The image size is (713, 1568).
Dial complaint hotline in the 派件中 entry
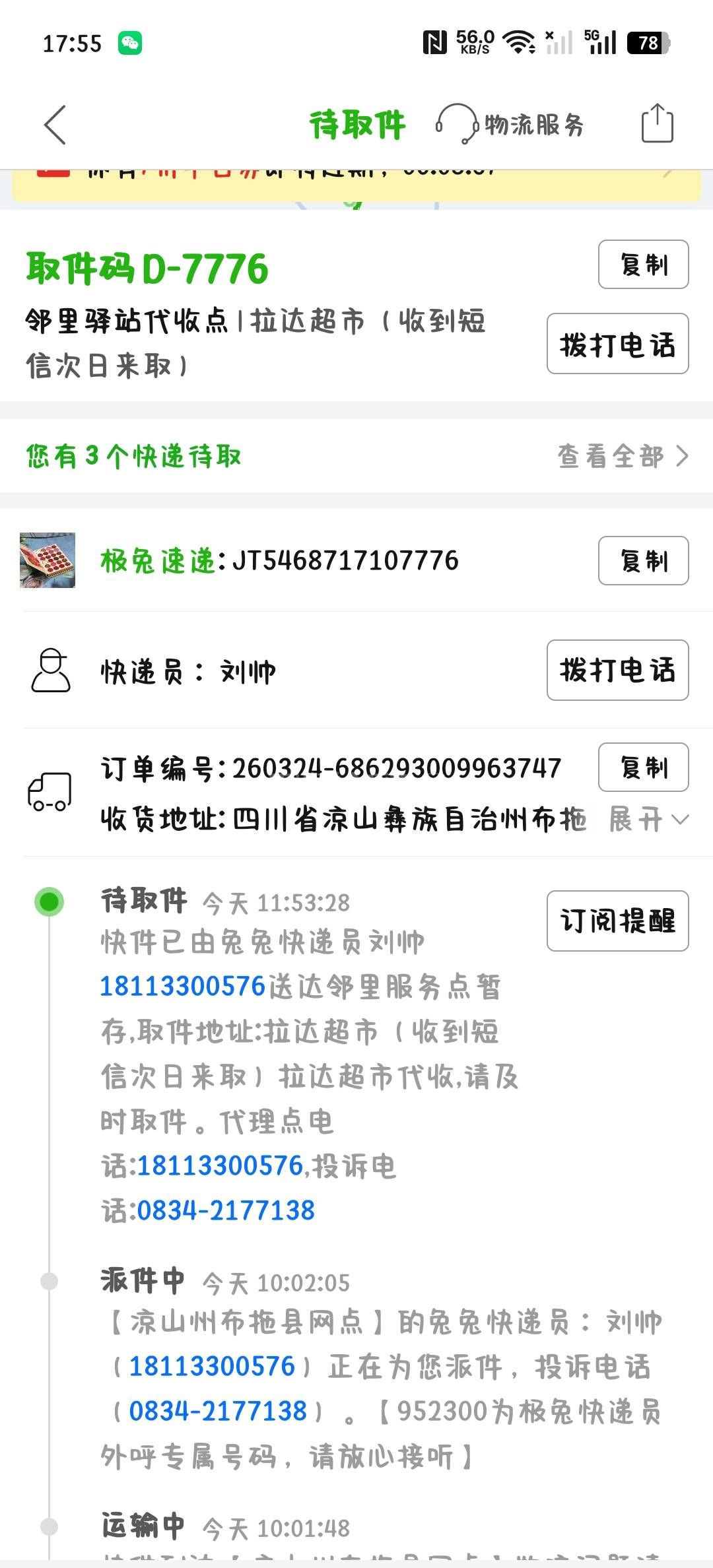pyautogui.click(x=218, y=1411)
